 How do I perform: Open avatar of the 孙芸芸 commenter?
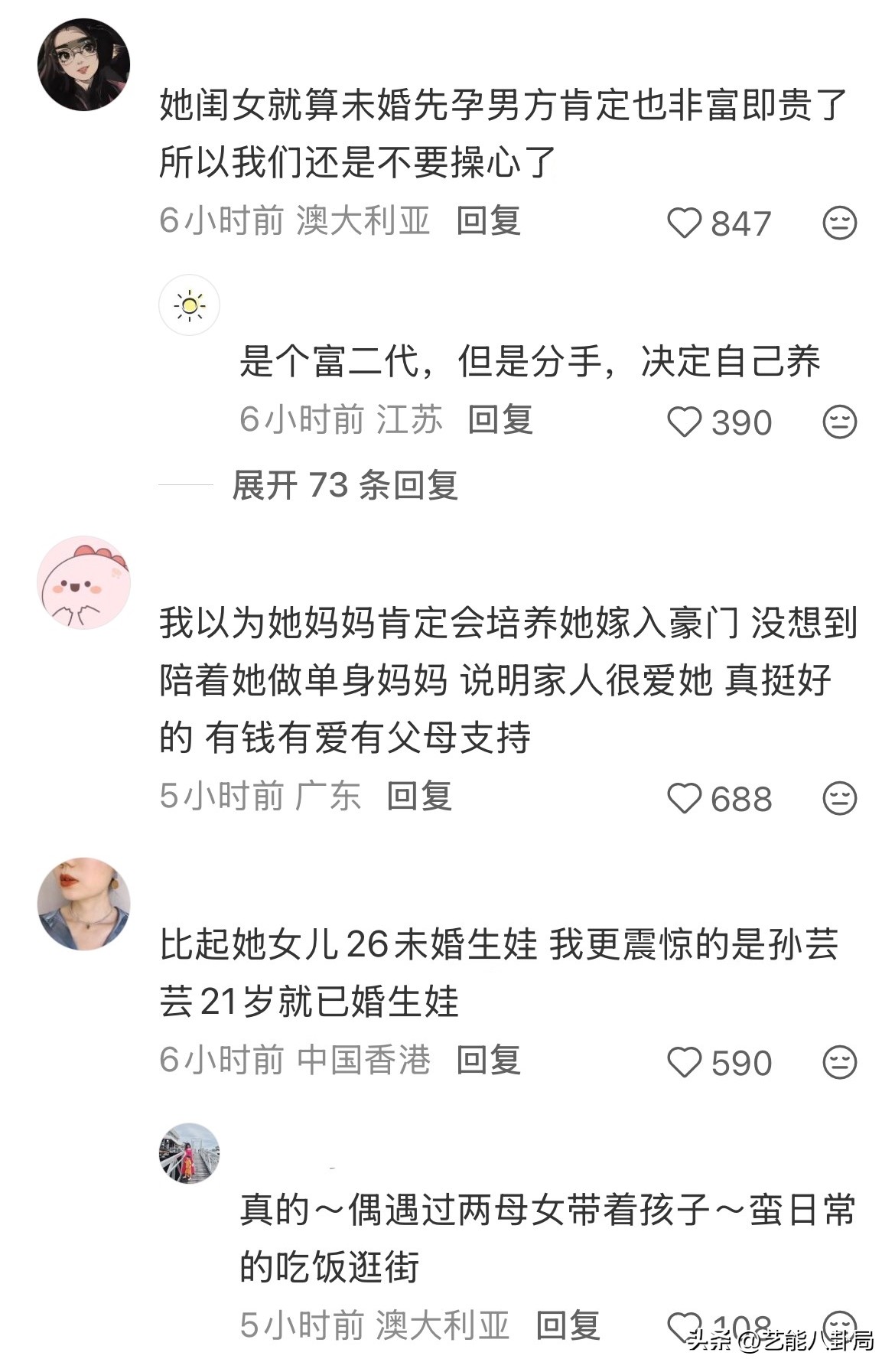coord(83,904)
